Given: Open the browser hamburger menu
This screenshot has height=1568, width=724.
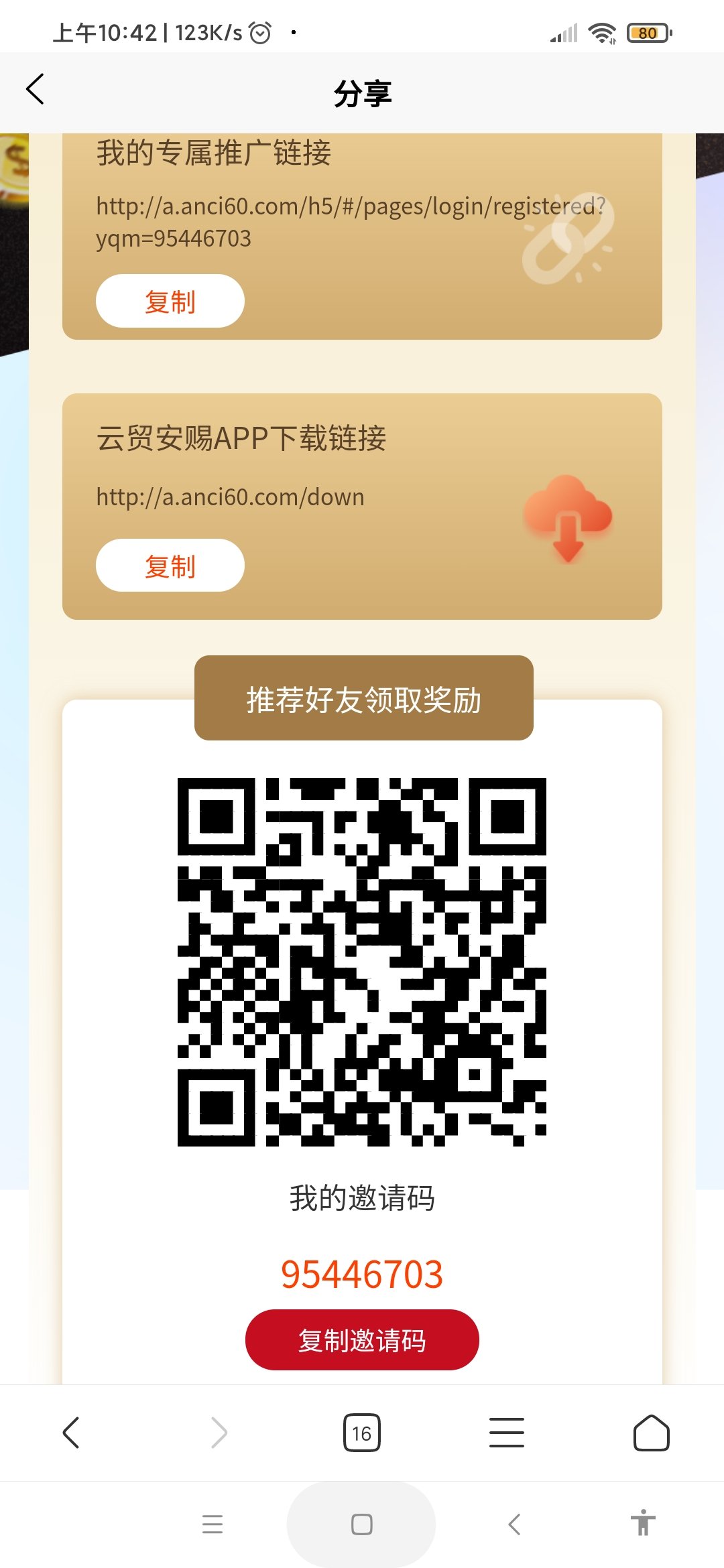Looking at the screenshot, I should point(506,1433).
